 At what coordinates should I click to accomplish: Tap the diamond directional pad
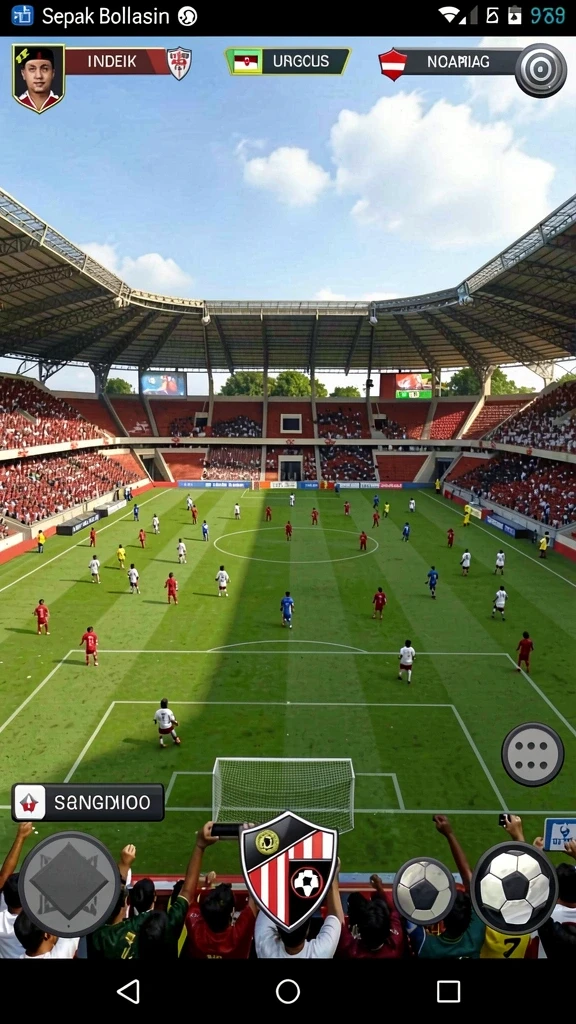coord(69,884)
